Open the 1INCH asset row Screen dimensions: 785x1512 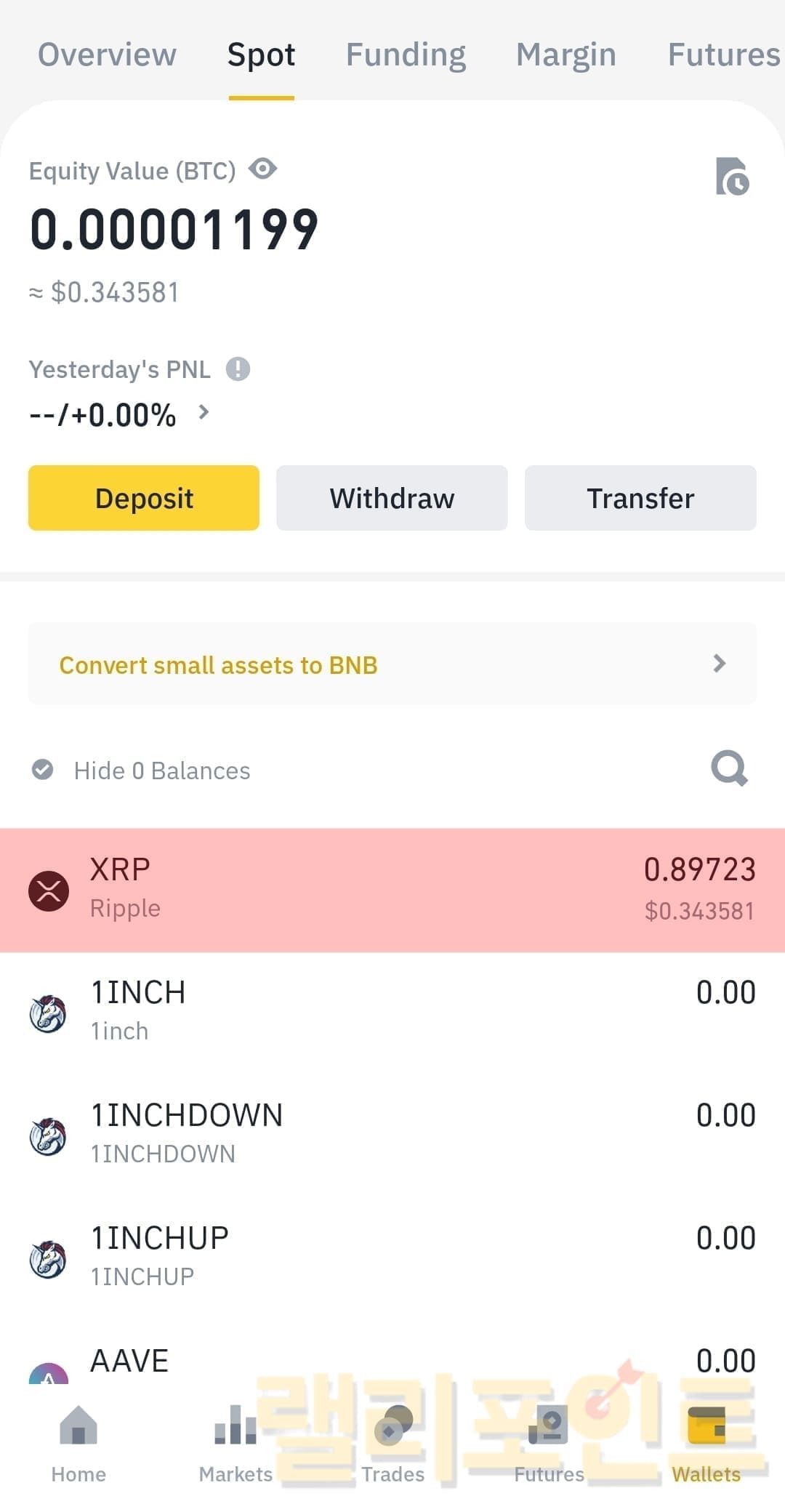click(392, 1012)
